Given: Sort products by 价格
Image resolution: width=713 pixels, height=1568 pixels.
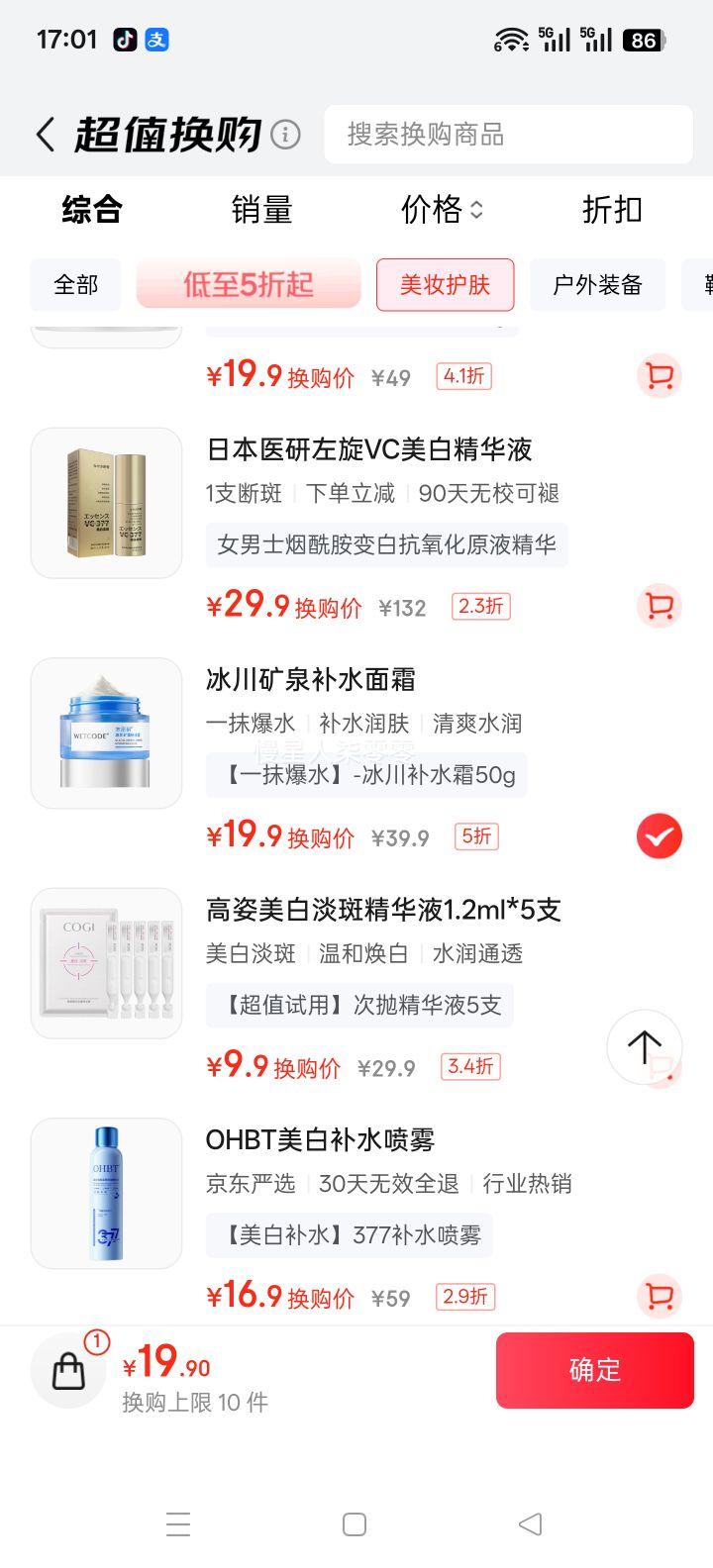Looking at the screenshot, I should click(441, 210).
